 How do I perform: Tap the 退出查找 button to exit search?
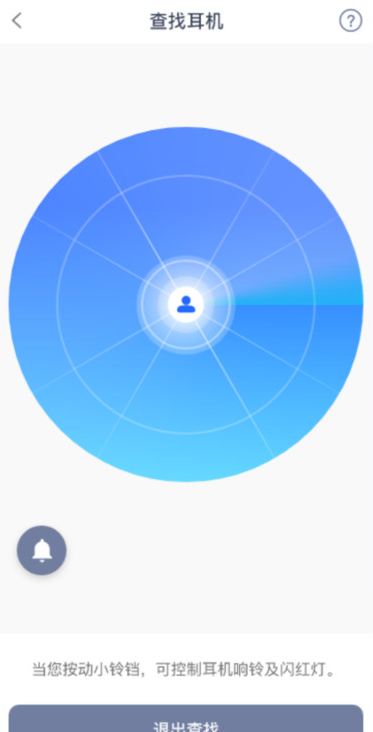pyautogui.click(x=186, y=719)
